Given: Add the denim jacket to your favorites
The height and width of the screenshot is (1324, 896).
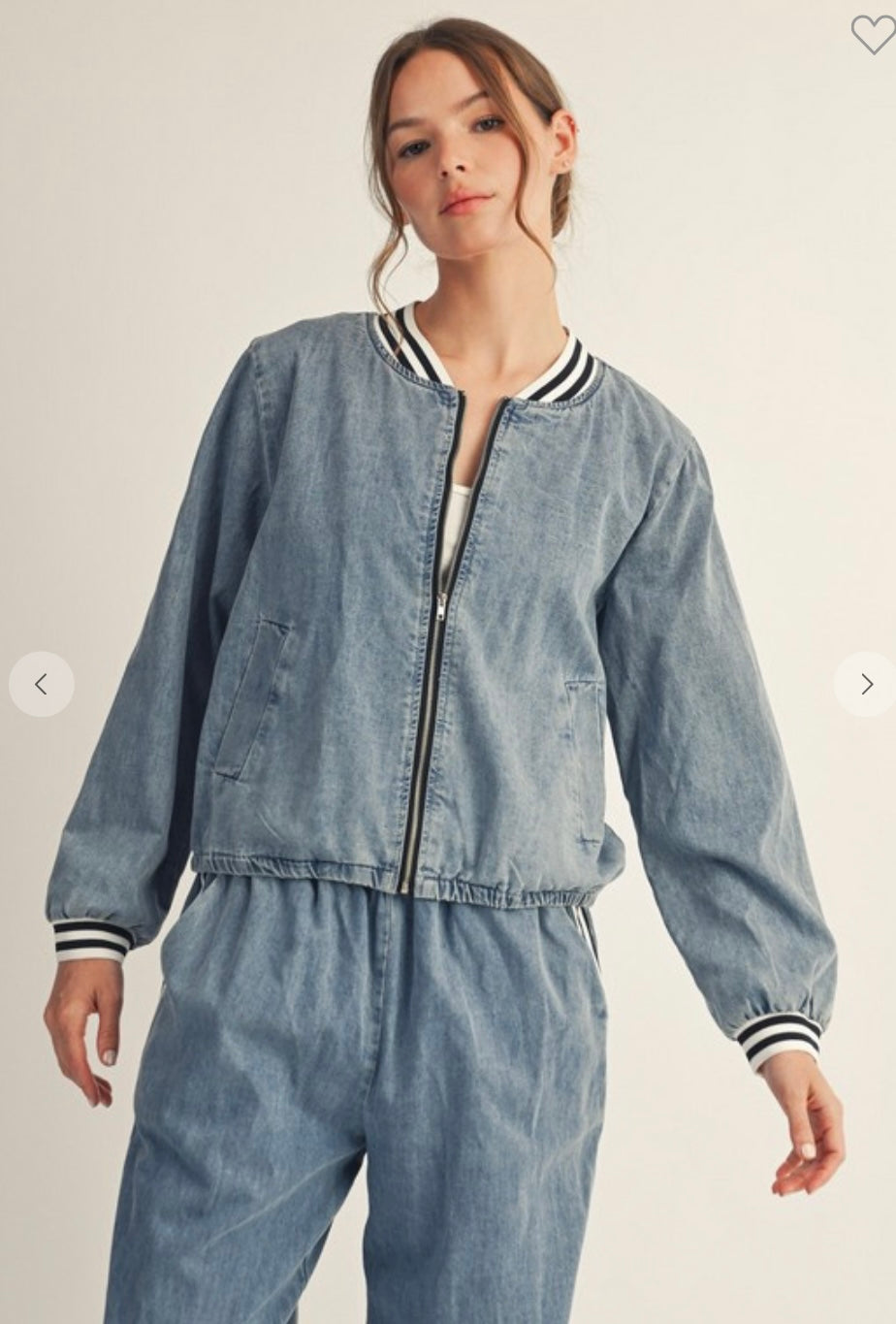Looking at the screenshot, I should [873, 34].
